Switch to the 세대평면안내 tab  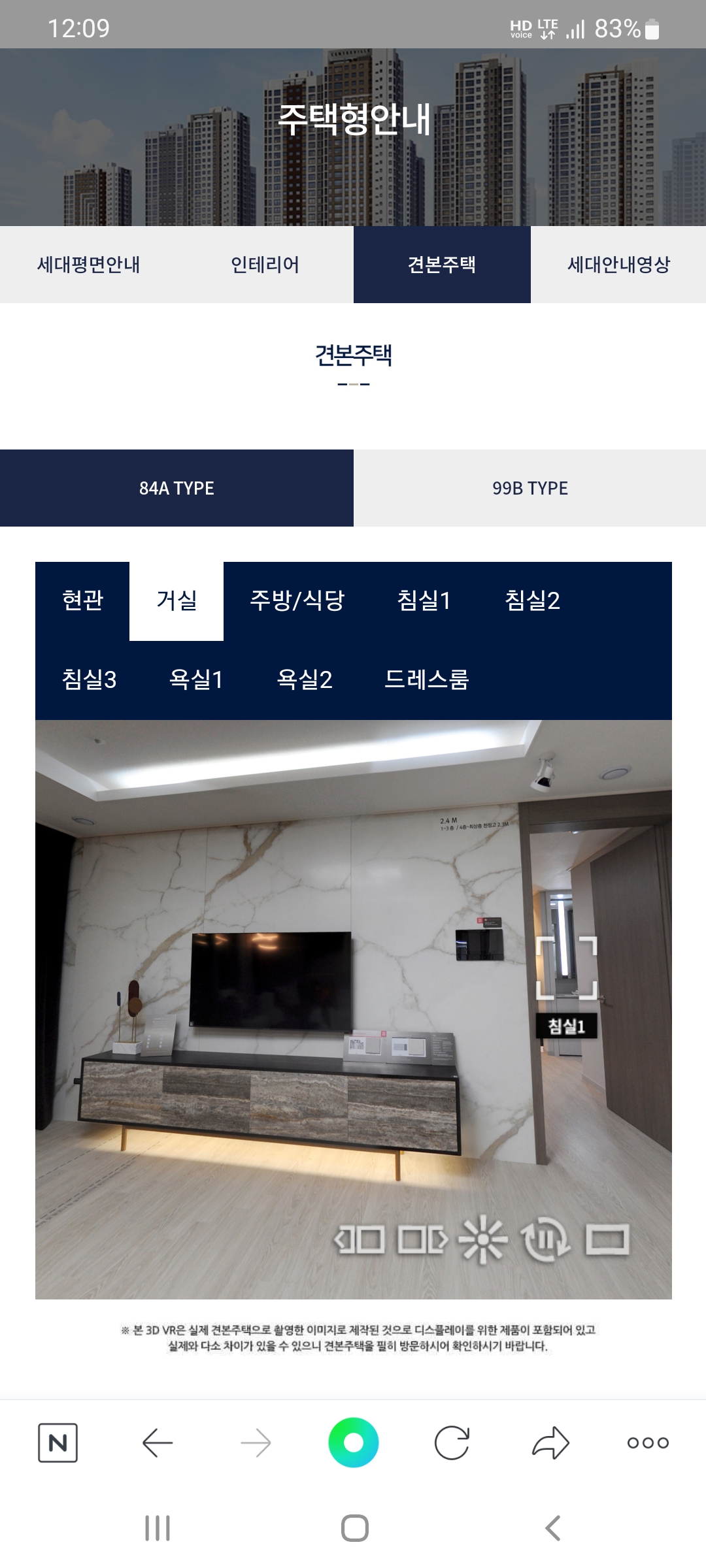click(89, 265)
